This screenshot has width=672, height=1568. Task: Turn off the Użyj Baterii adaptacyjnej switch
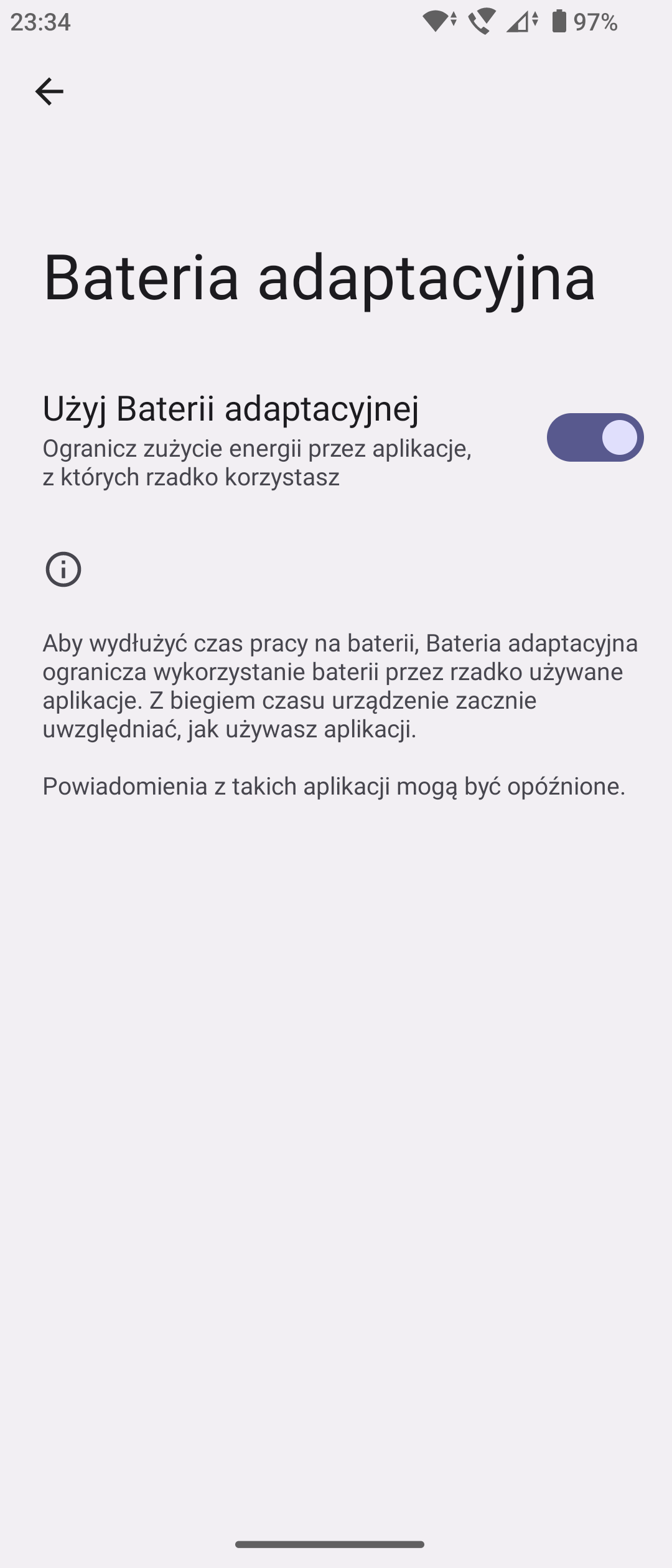coord(595,437)
